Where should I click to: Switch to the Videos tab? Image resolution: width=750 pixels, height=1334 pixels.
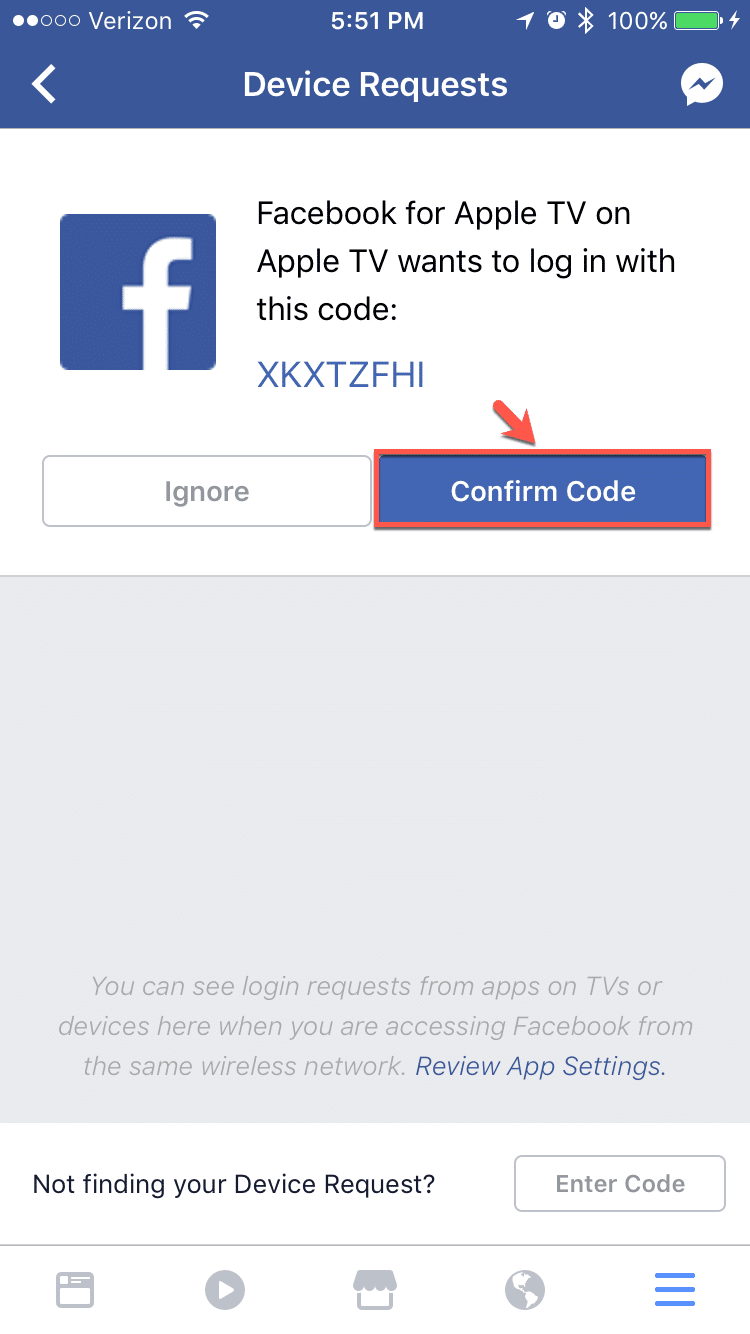coord(225,1290)
